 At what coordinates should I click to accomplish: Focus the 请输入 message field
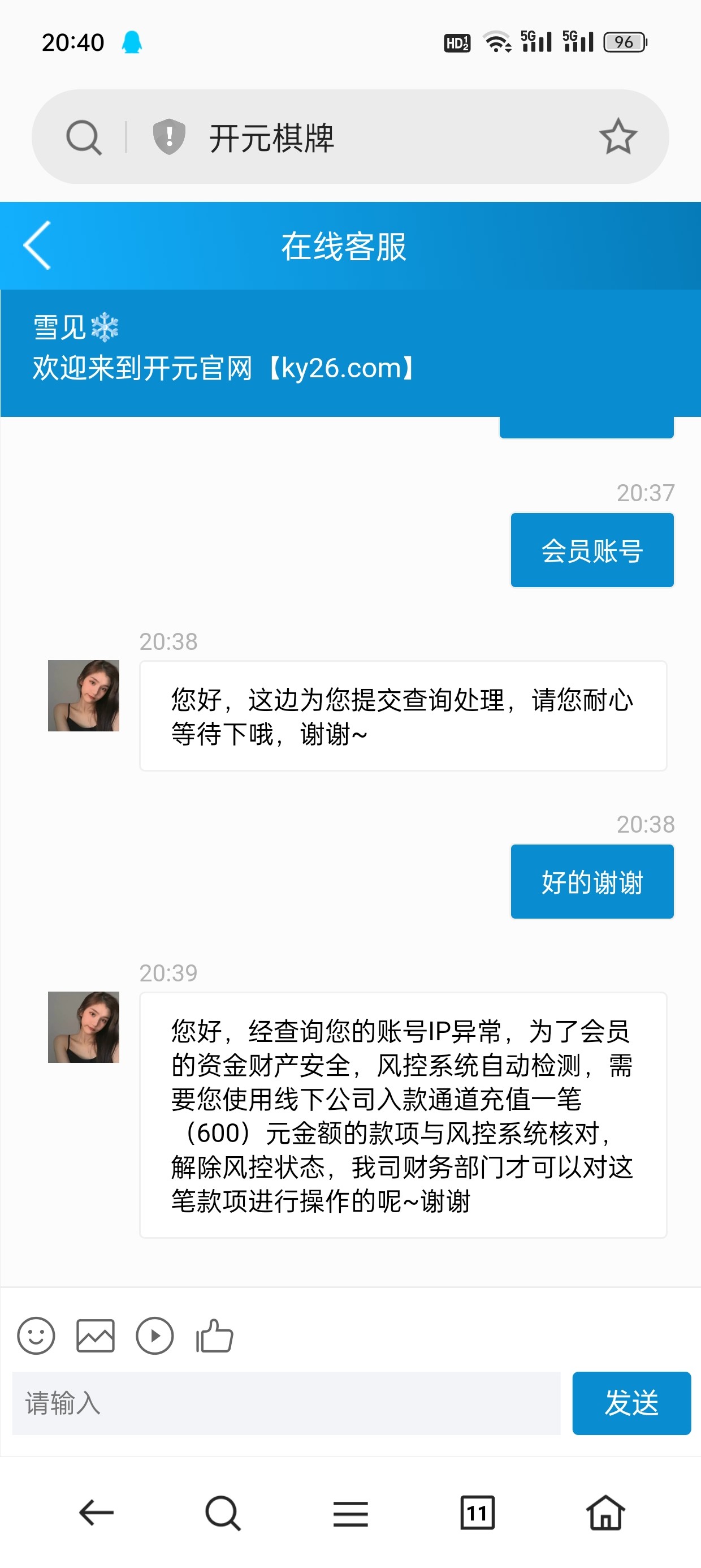(x=286, y=1403)
